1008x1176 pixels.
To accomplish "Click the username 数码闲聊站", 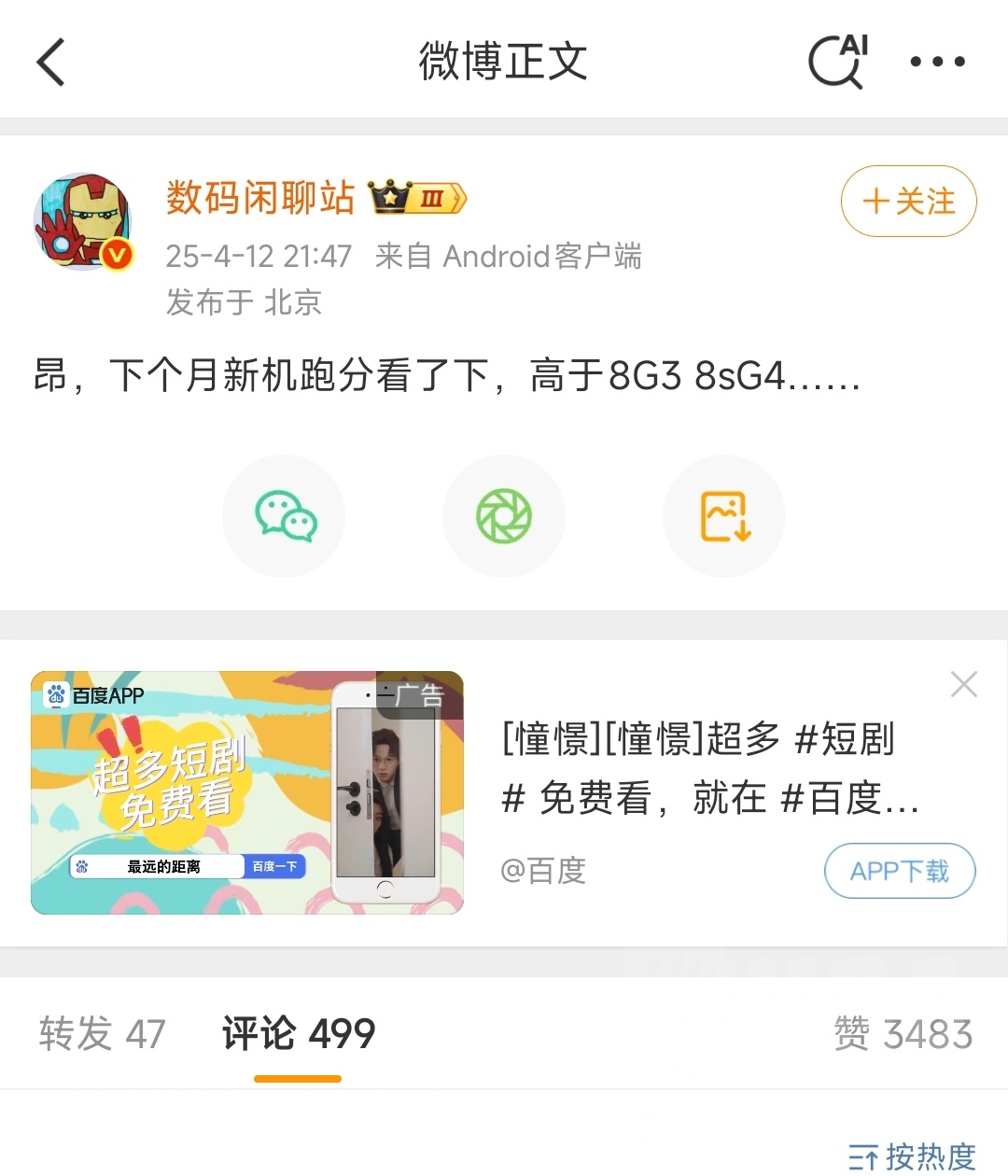I will click(259, 197).
